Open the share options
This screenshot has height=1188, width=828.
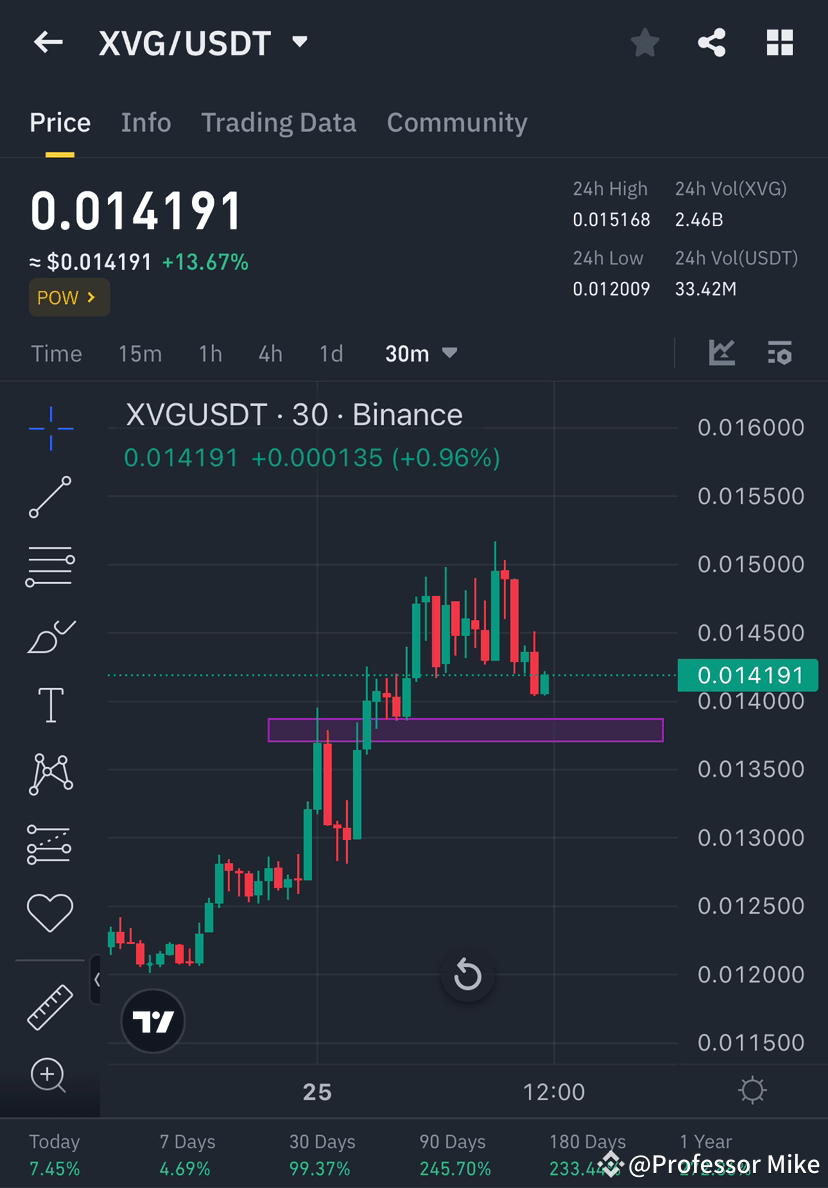[x=712, y=42]
